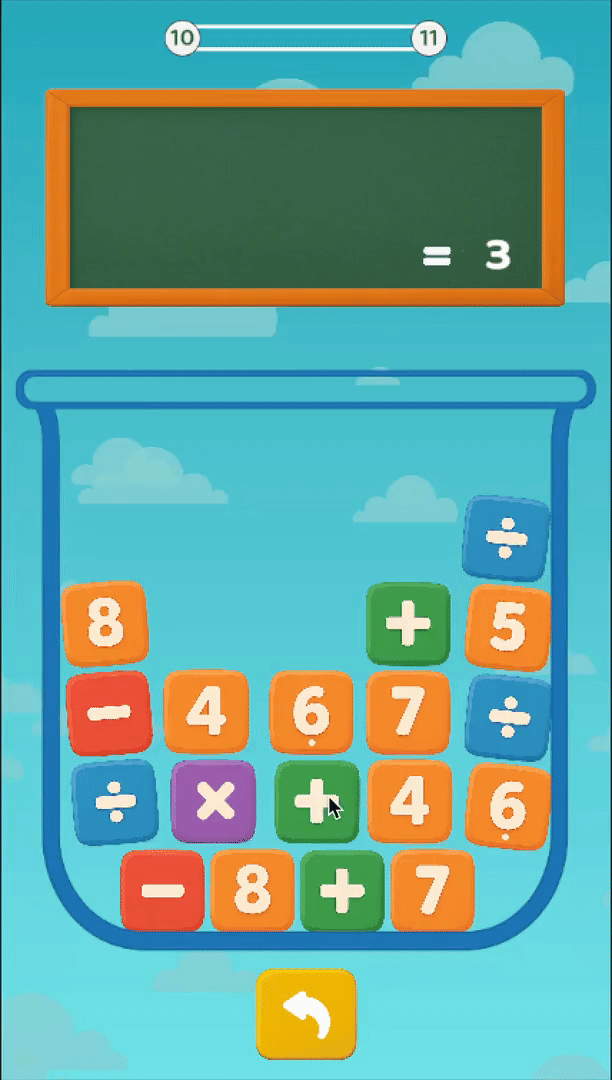Viewport: 612px width, 1080px height.
Task: Select the purple multiplication tile
Action: pos(213,802)
